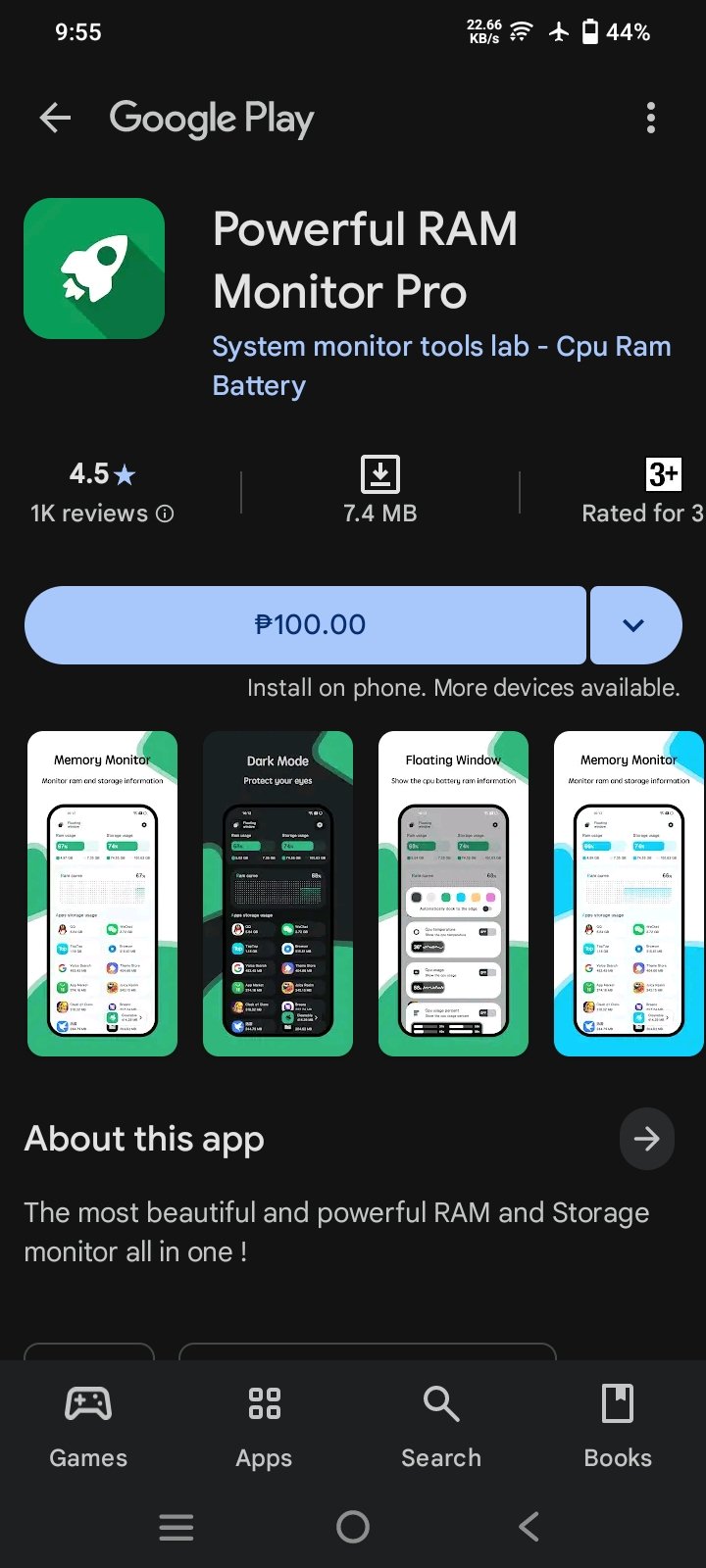
Task: Open the three-dot overflow menu
Action: coord(650,119)
